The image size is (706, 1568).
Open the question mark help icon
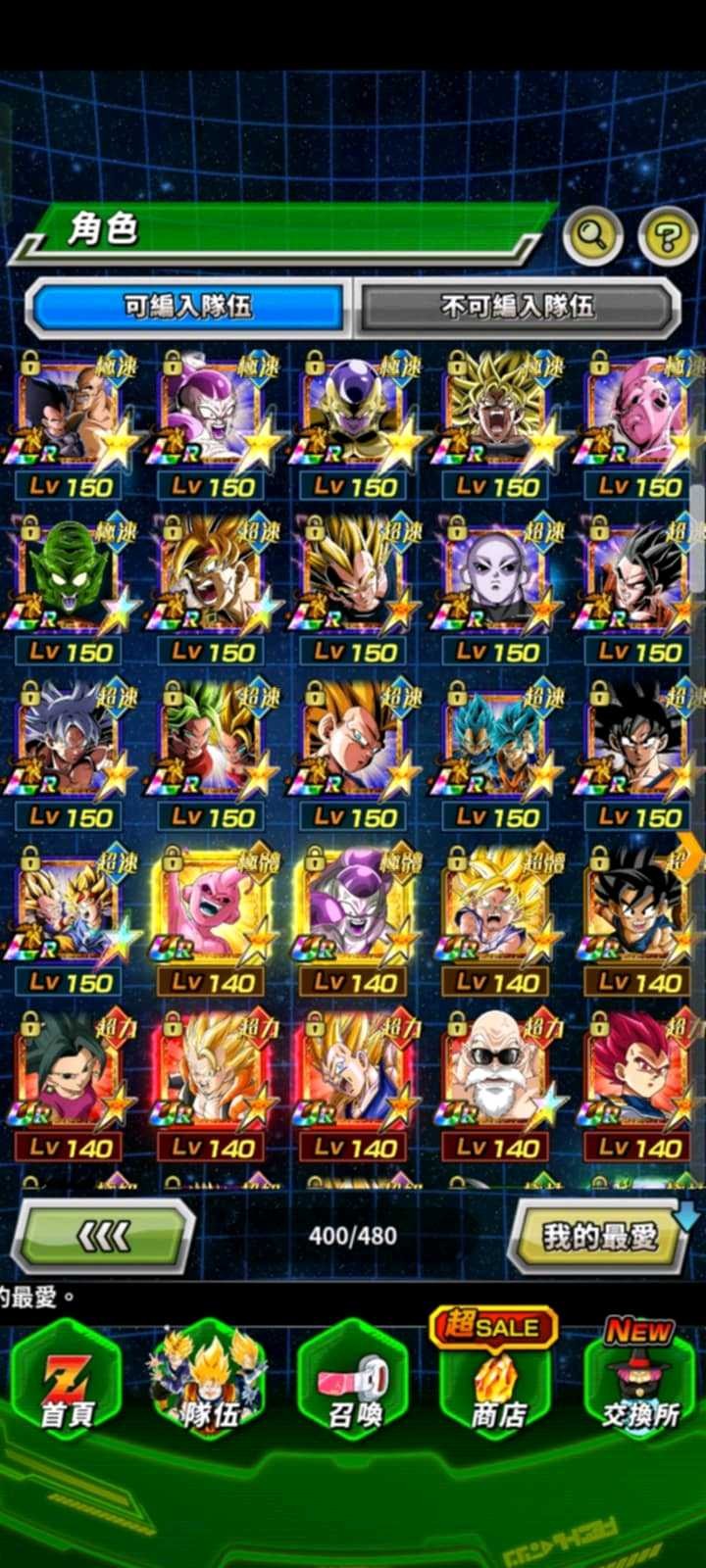(668, 235)
